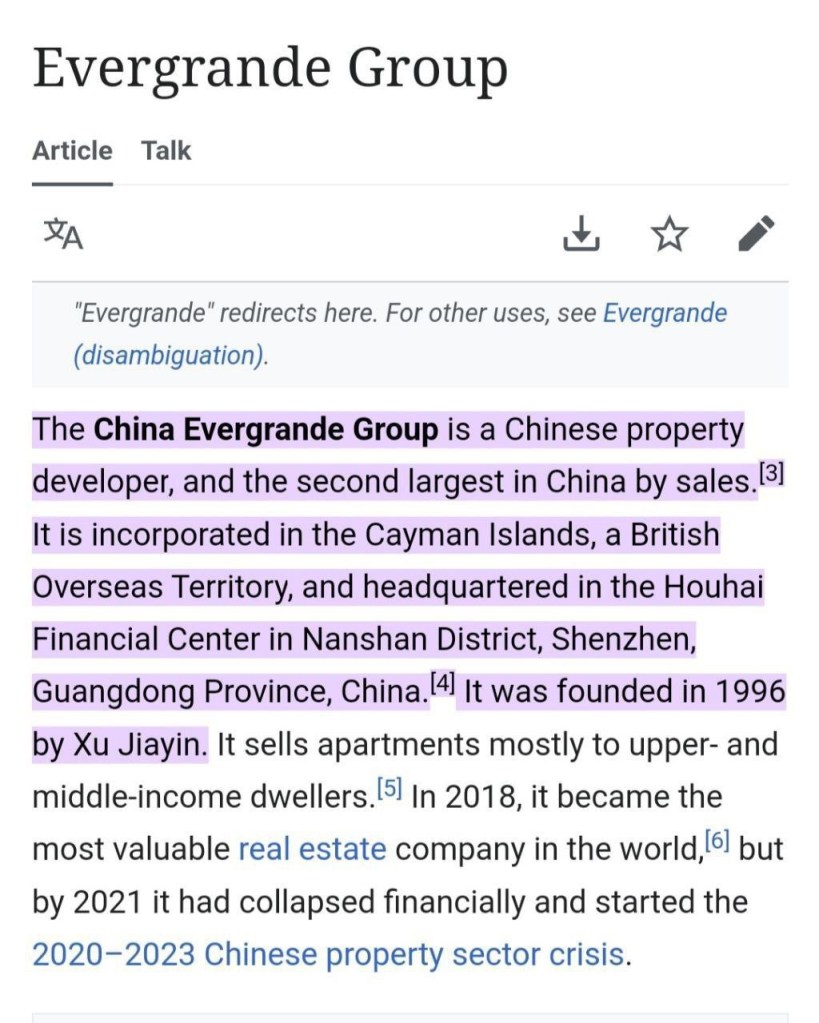Screen dimensions: 819x1023
Task: Open citation reference [4]
Action: click(443, 682)
